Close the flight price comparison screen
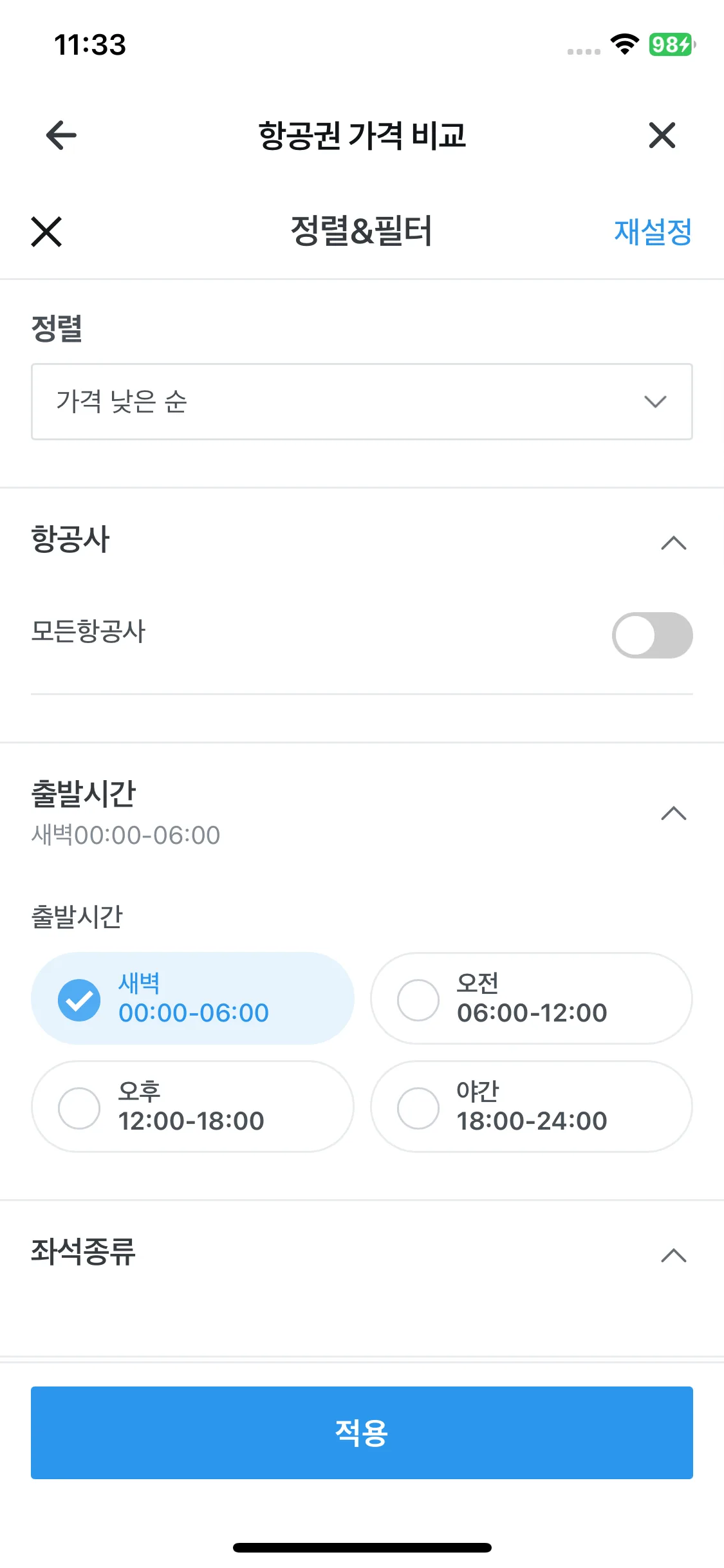The image size is (724, 1568). coord(662,135)
